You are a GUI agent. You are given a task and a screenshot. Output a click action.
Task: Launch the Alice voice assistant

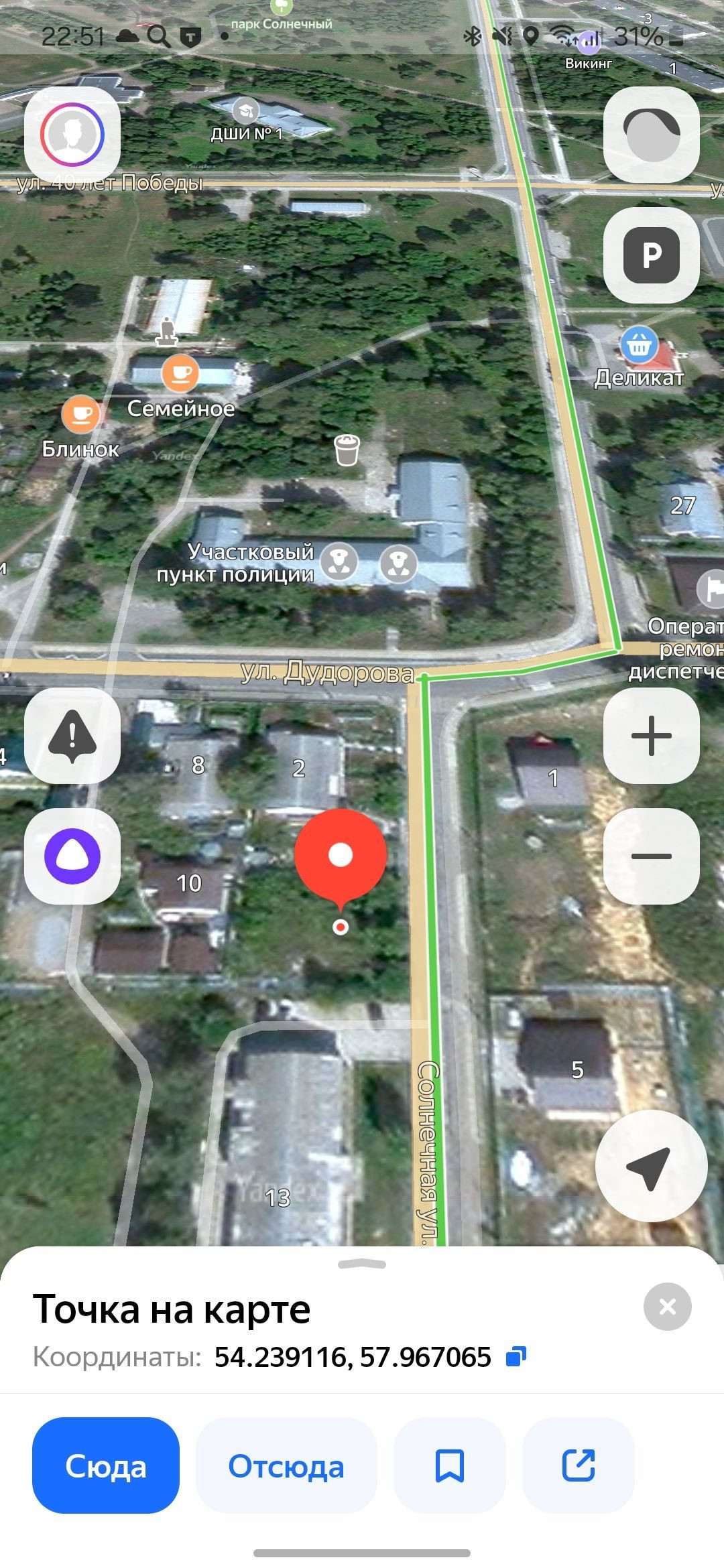pos(72,856)
